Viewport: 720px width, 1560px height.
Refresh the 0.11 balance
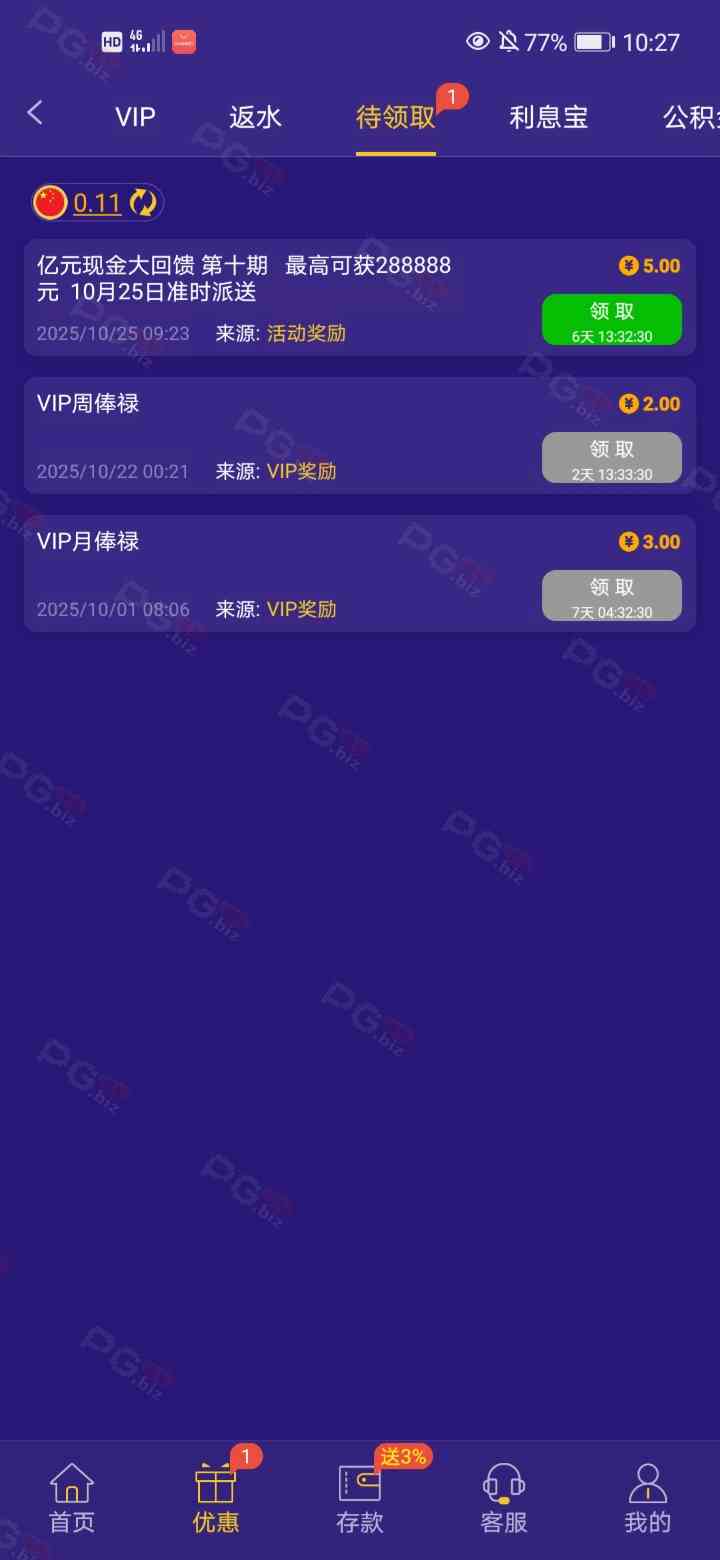point(143,203)
